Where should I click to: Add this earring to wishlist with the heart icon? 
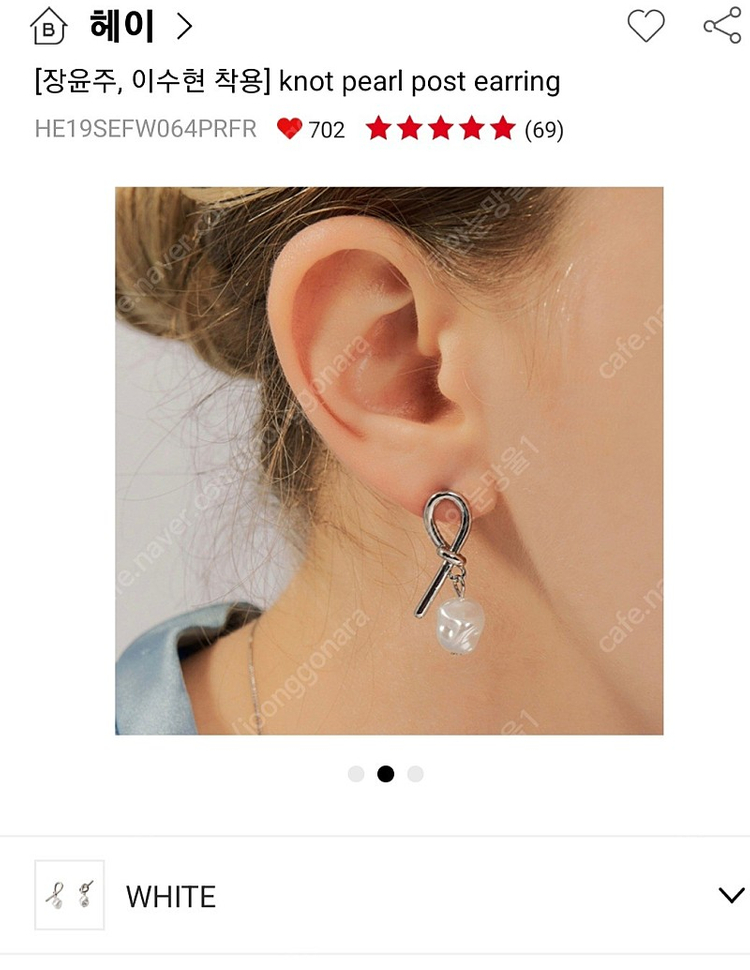pos(645,27)
